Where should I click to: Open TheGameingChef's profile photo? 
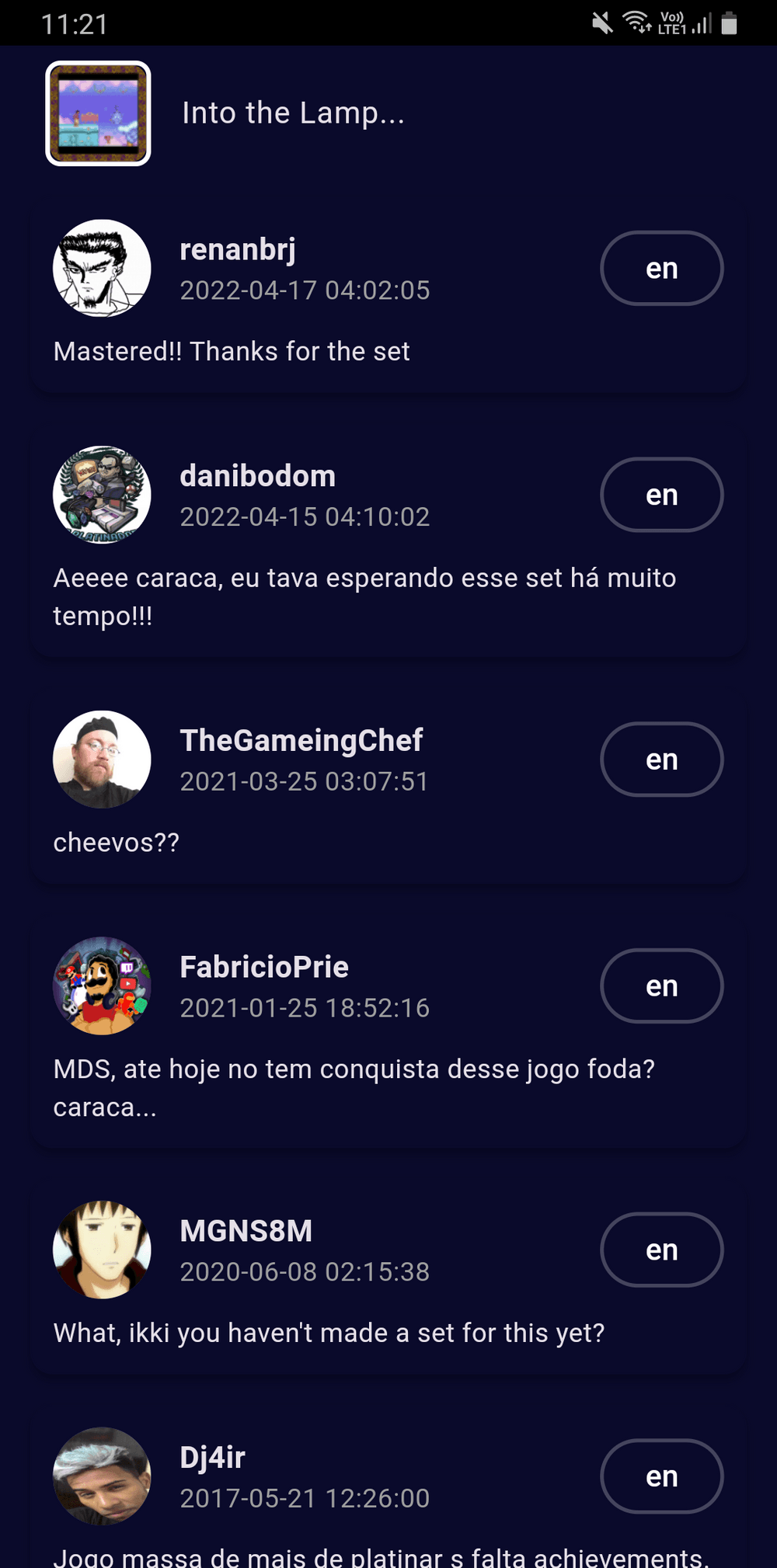pos(102,760)
